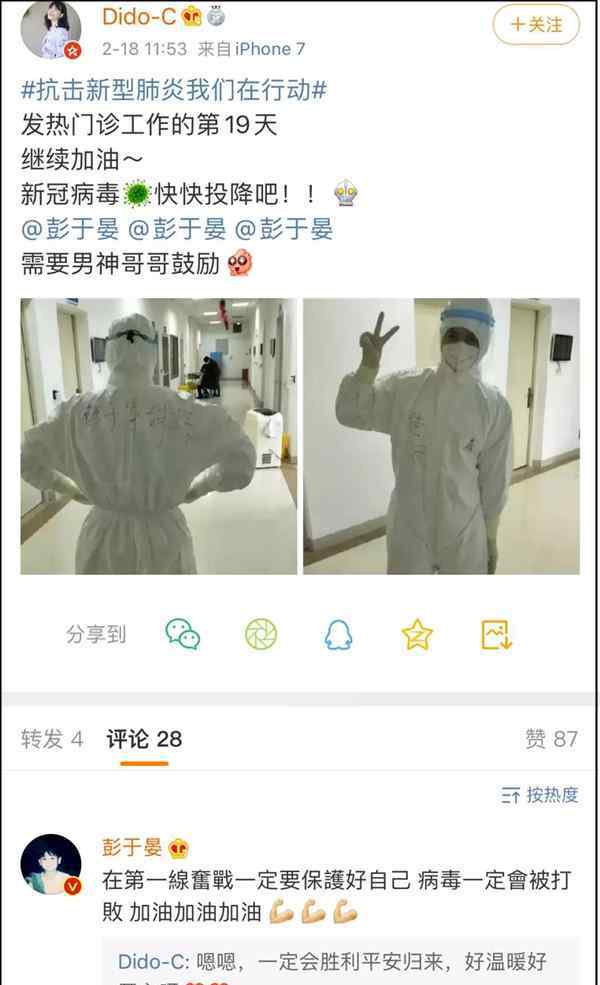The image size is (600, 985).
Task: Switch to the 转发 4 tab
Action: coord(52,739)
